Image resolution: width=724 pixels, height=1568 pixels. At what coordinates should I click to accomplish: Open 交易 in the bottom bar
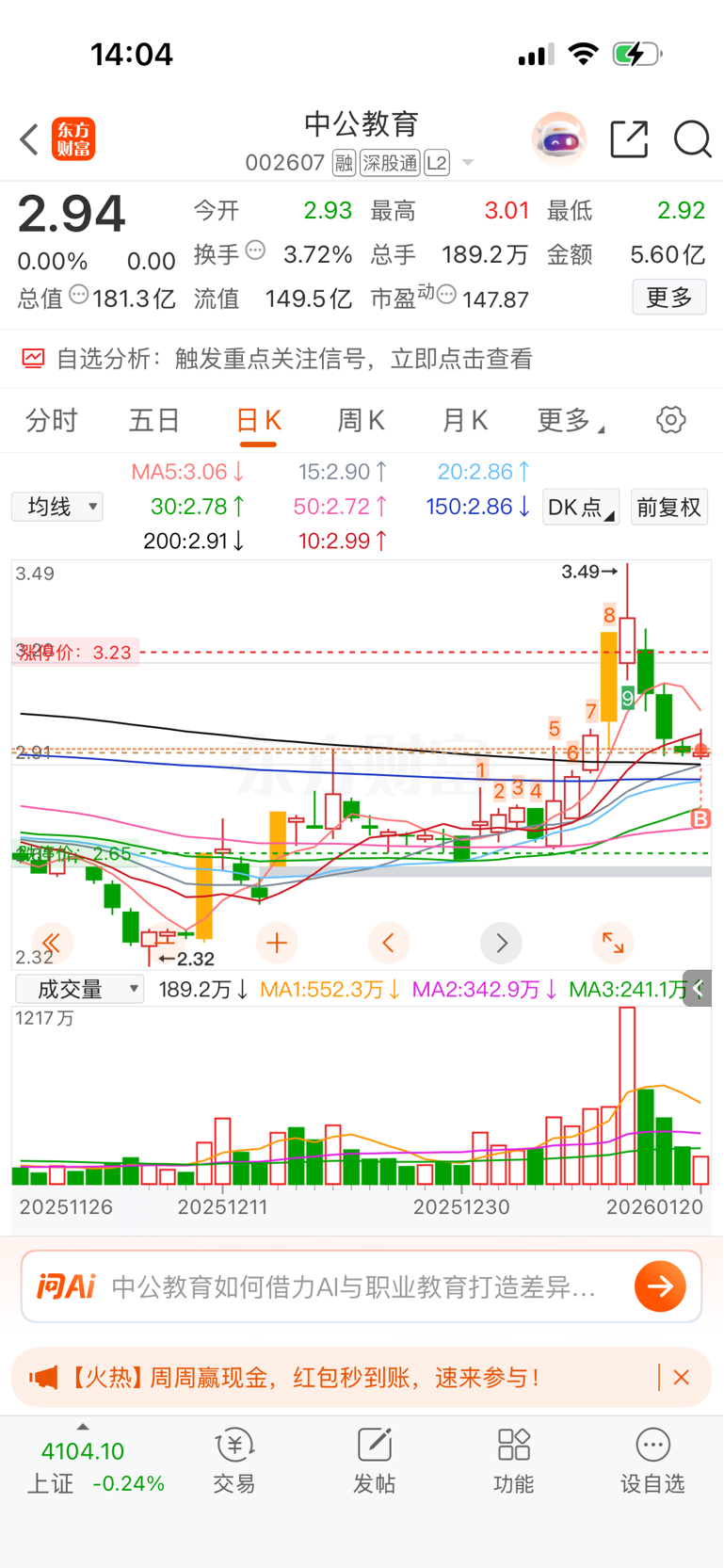234,1461
